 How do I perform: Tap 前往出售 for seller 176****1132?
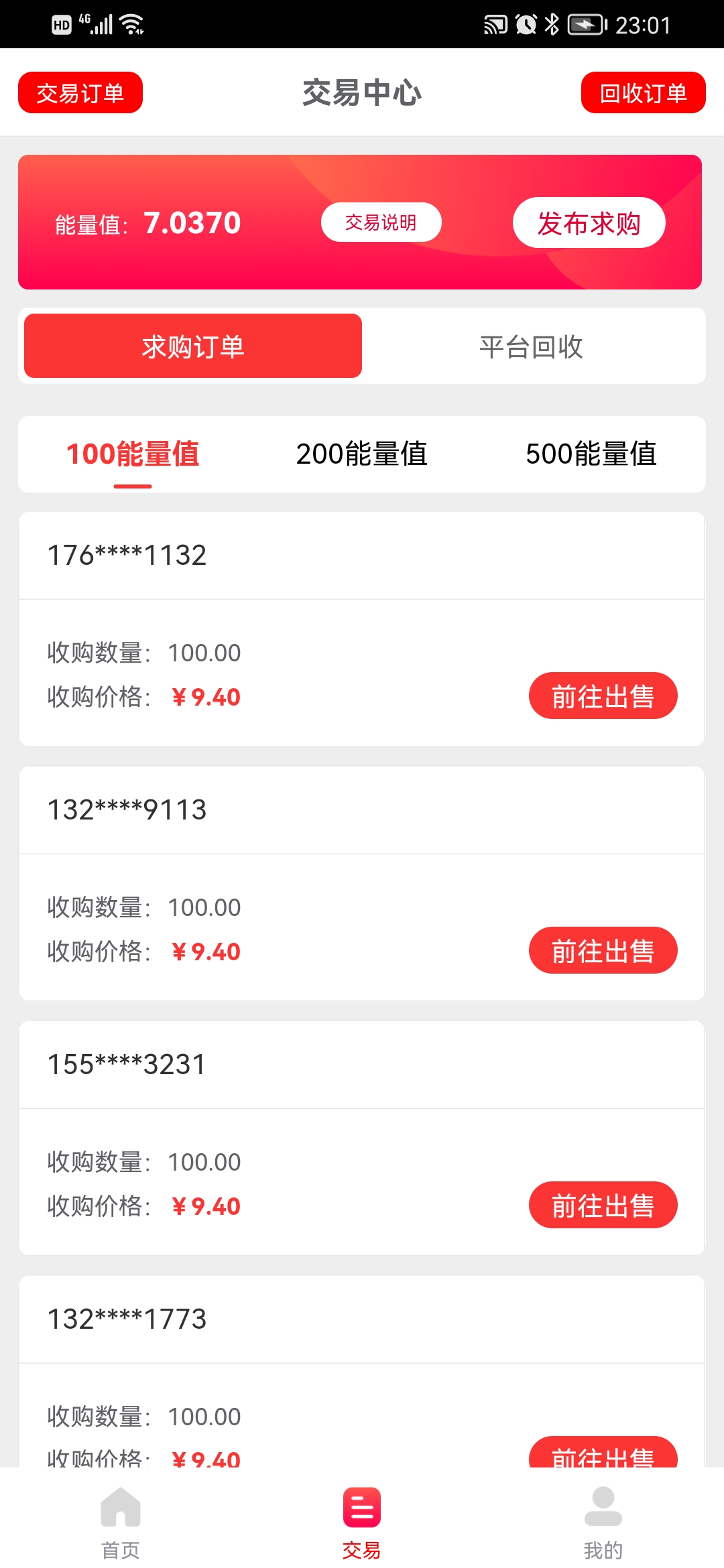603,696
